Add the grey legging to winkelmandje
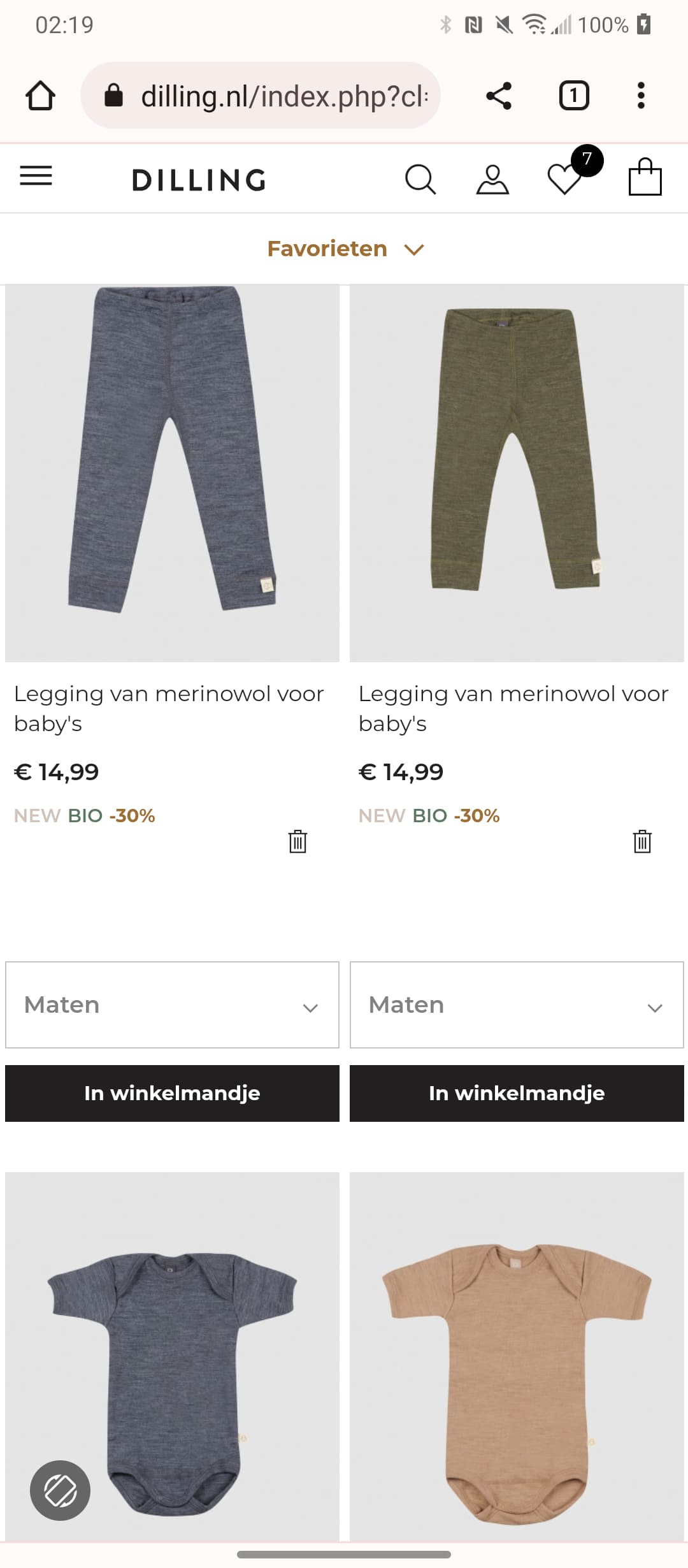Viewport: 688px width, 1568px height. coord(172,1093)
